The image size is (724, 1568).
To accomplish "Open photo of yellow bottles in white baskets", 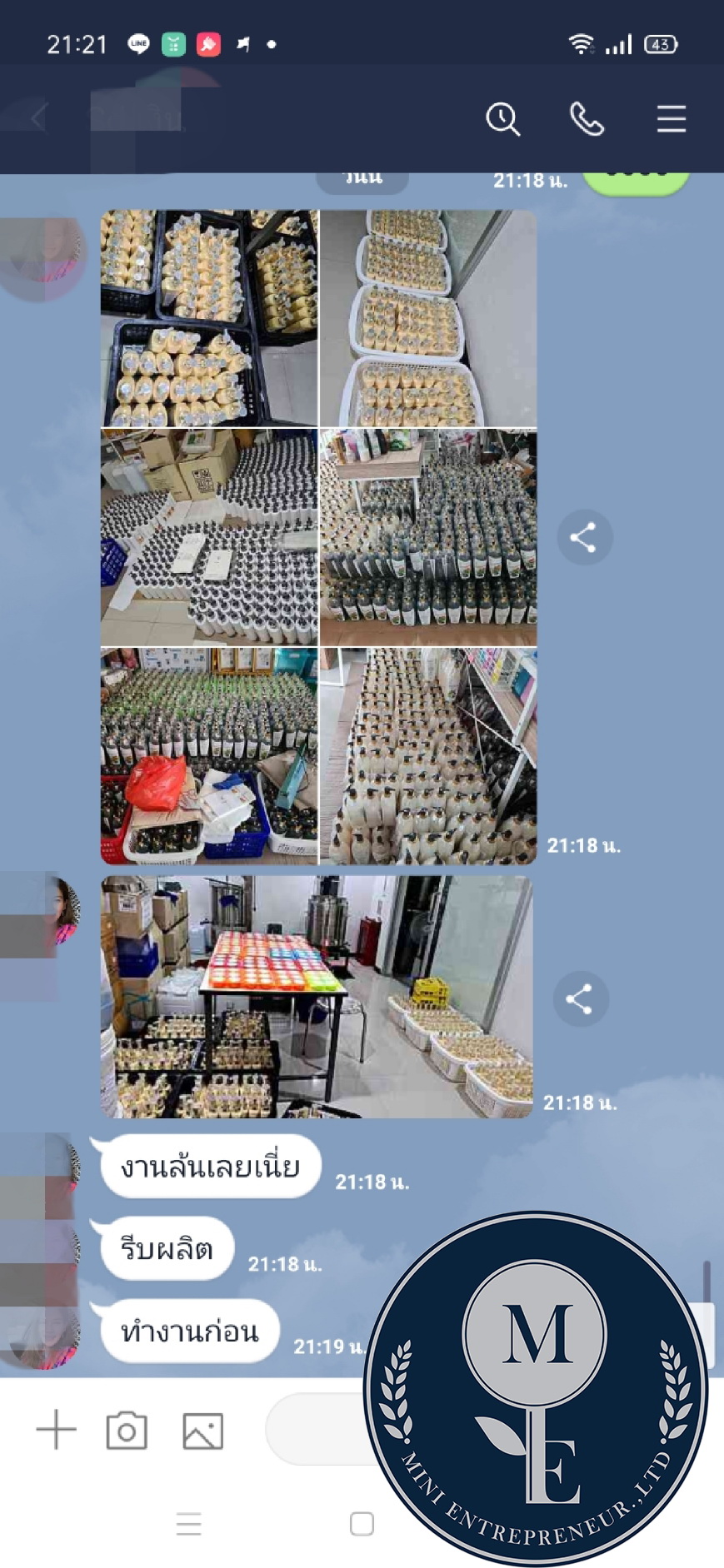I will 428,318.
